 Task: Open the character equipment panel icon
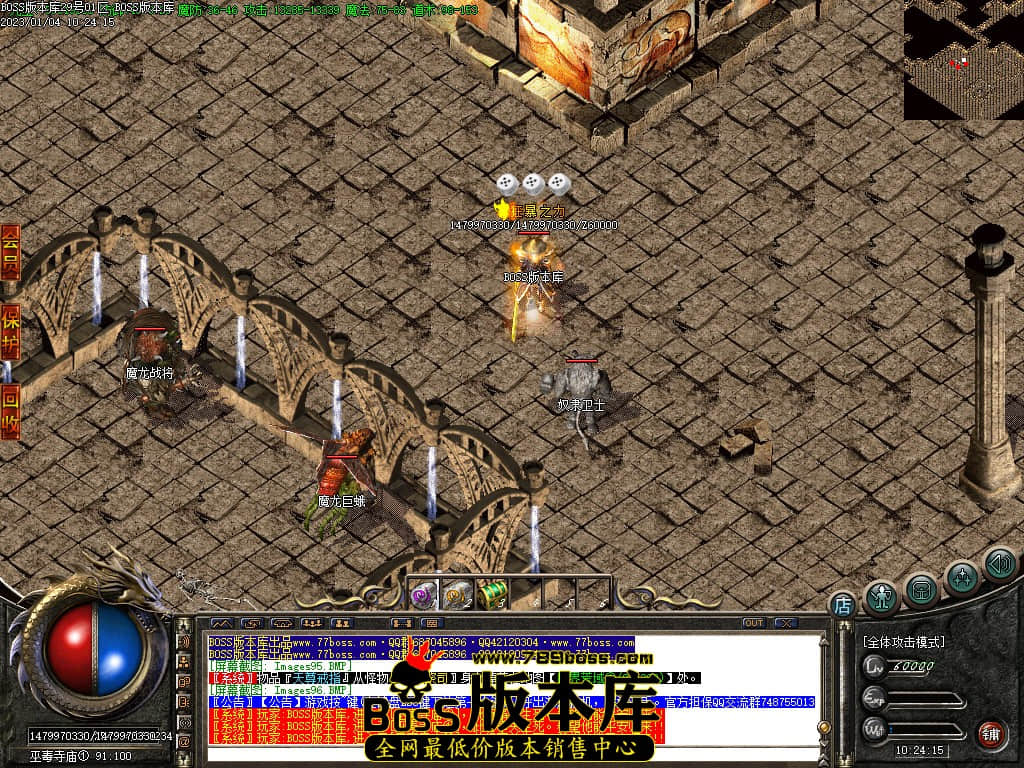tap(881, 597)
